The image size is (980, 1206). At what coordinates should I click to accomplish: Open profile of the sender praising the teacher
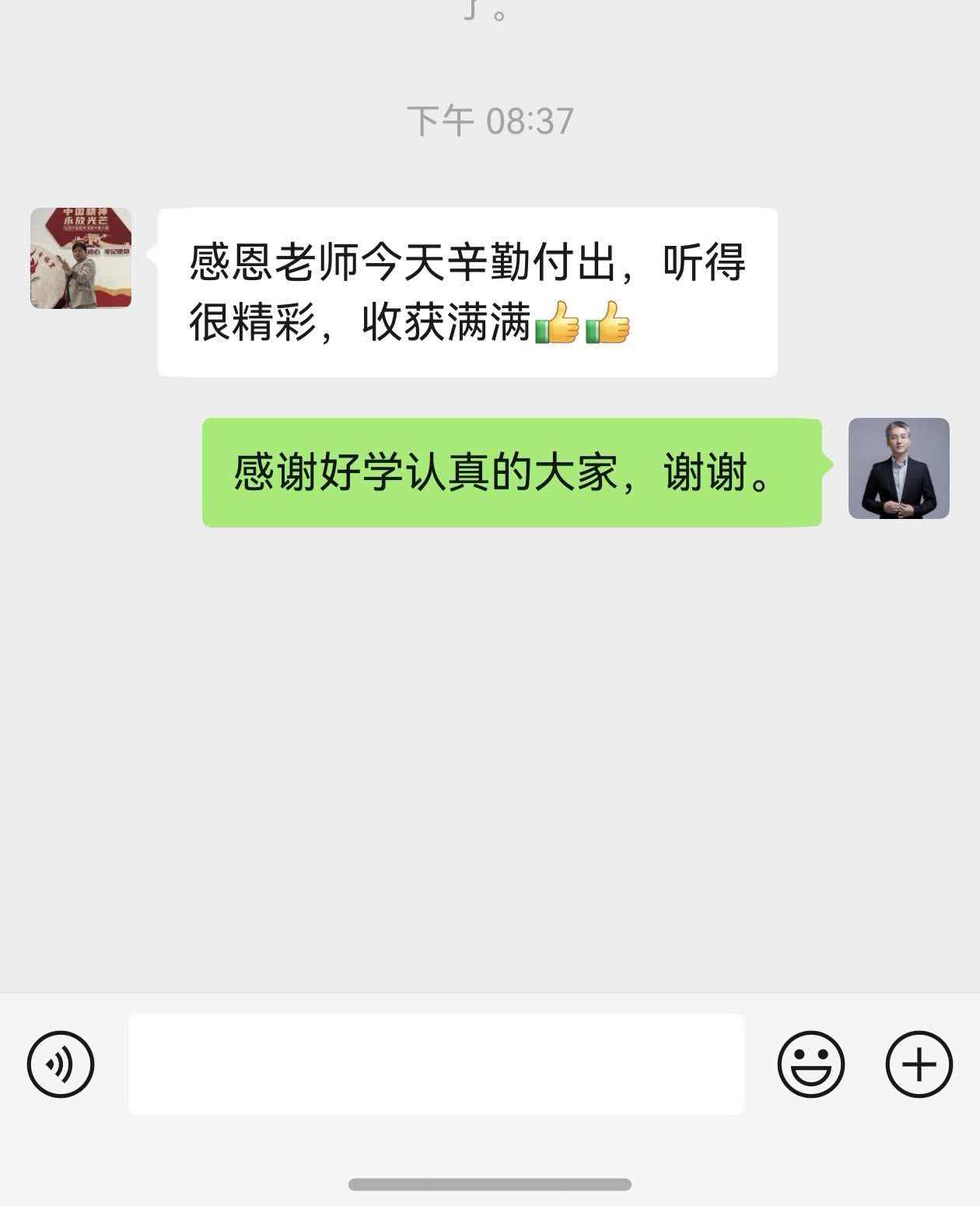pos(81,258)
